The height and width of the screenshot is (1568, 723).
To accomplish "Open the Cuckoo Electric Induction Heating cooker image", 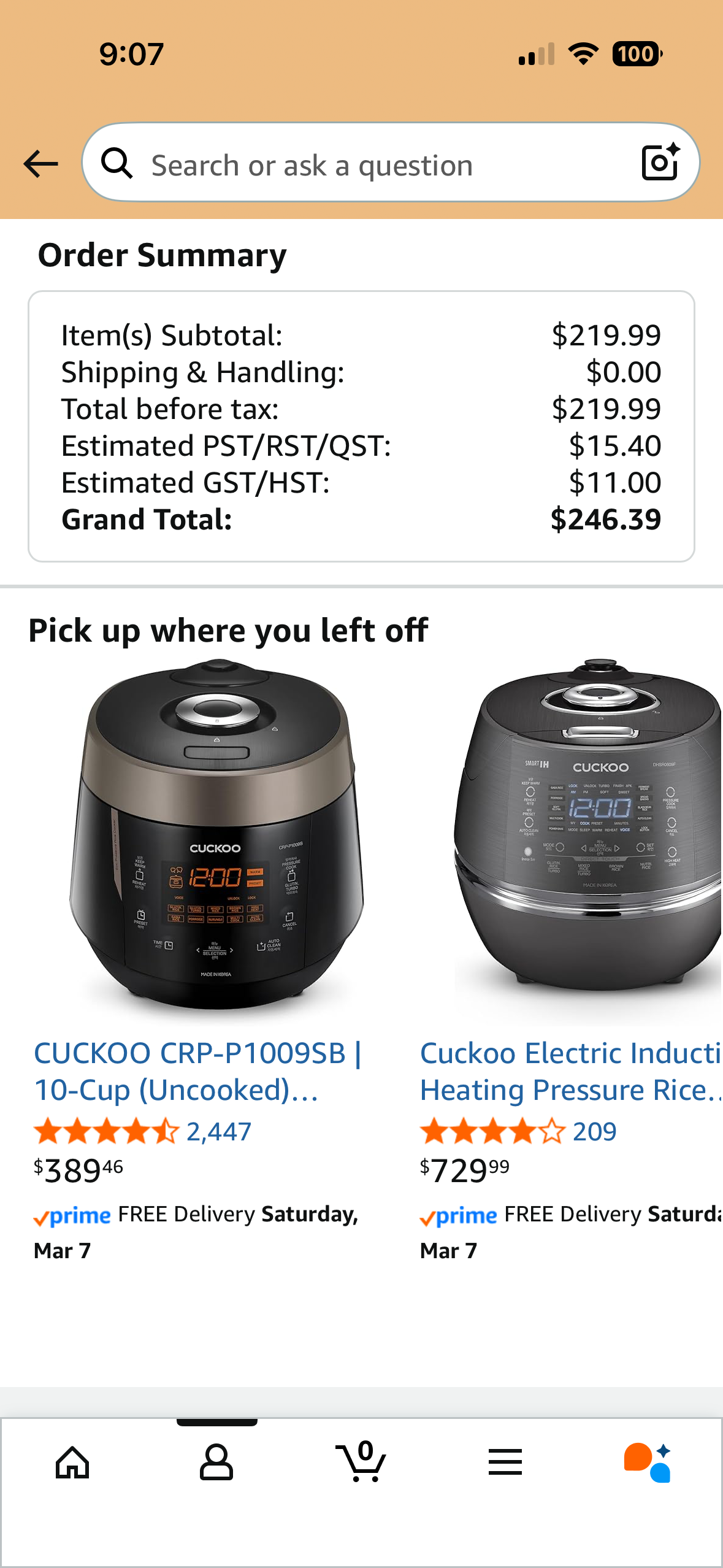I will coord(587,837).
